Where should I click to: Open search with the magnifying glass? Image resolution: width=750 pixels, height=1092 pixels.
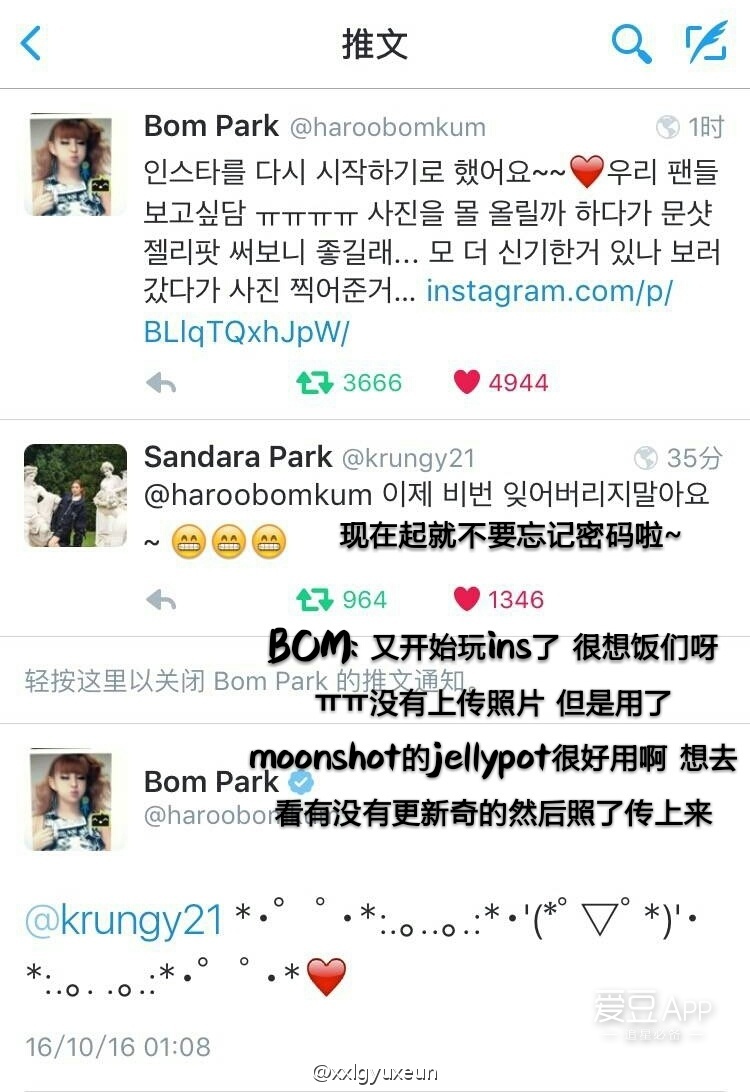point(631,44)
